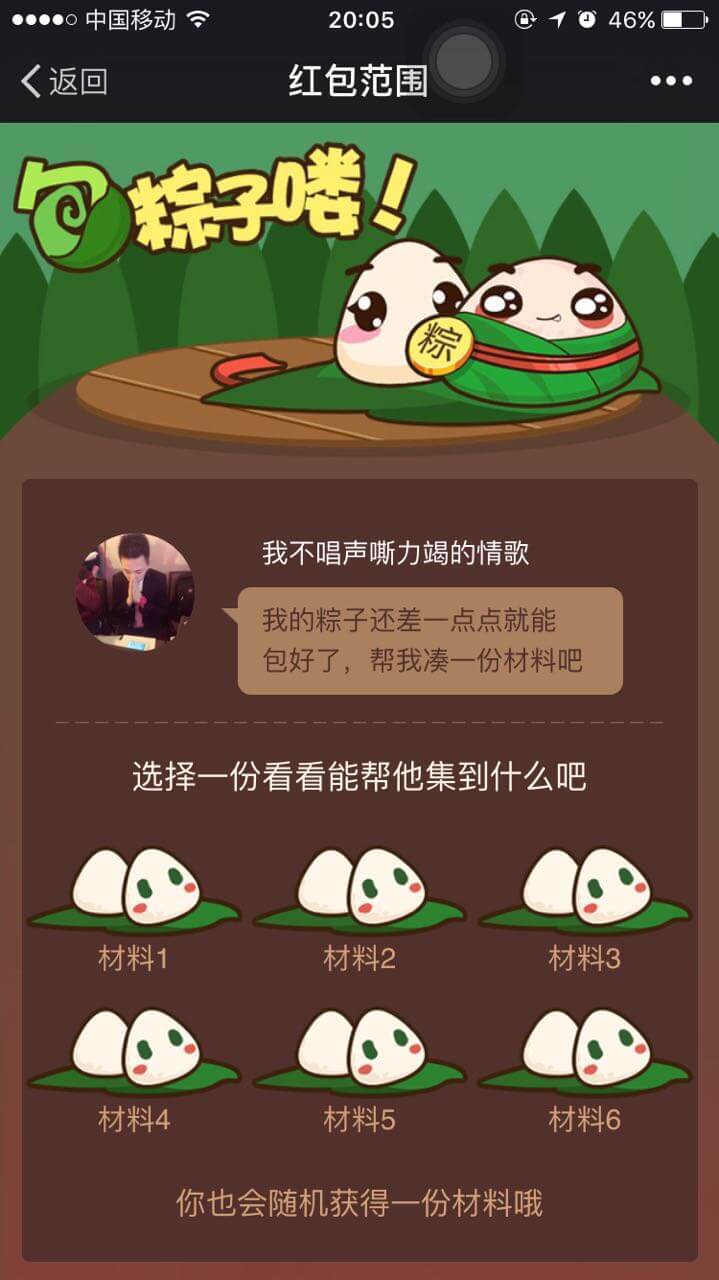Open the three-dot overflow menu
The width and height of the screenshot is (719, 1280).
(670, 81)
